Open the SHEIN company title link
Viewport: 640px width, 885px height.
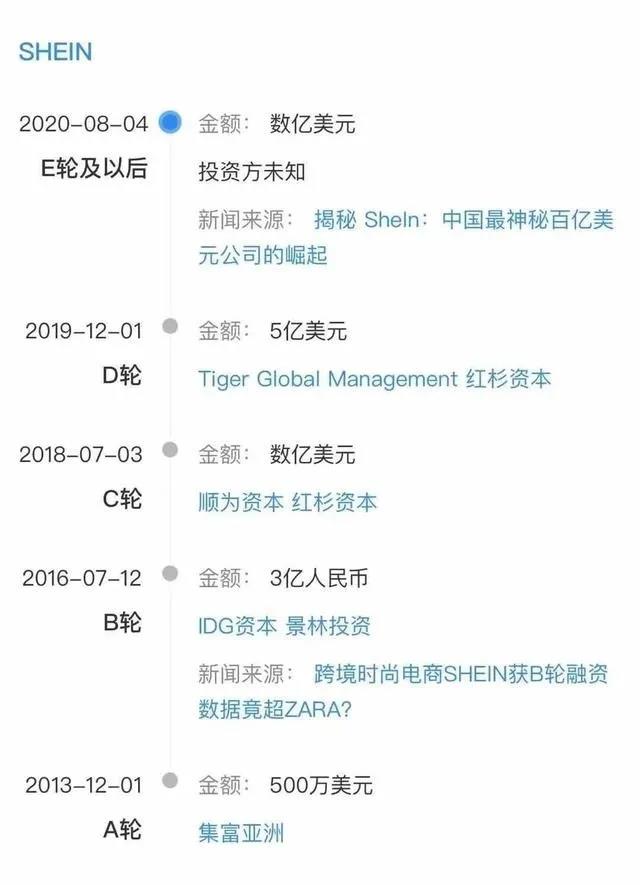coord(55,51)
